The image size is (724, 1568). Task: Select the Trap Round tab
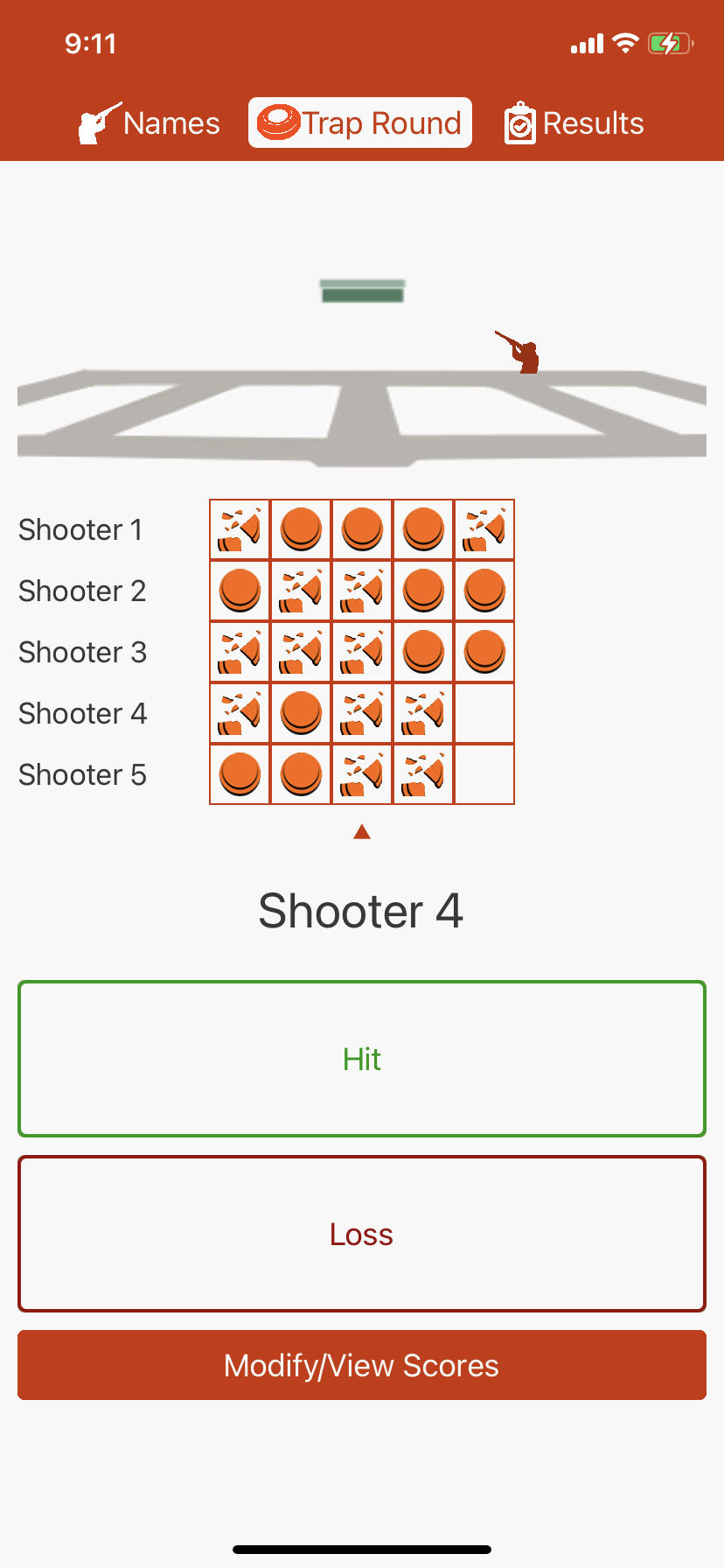(x=360, y=123)
